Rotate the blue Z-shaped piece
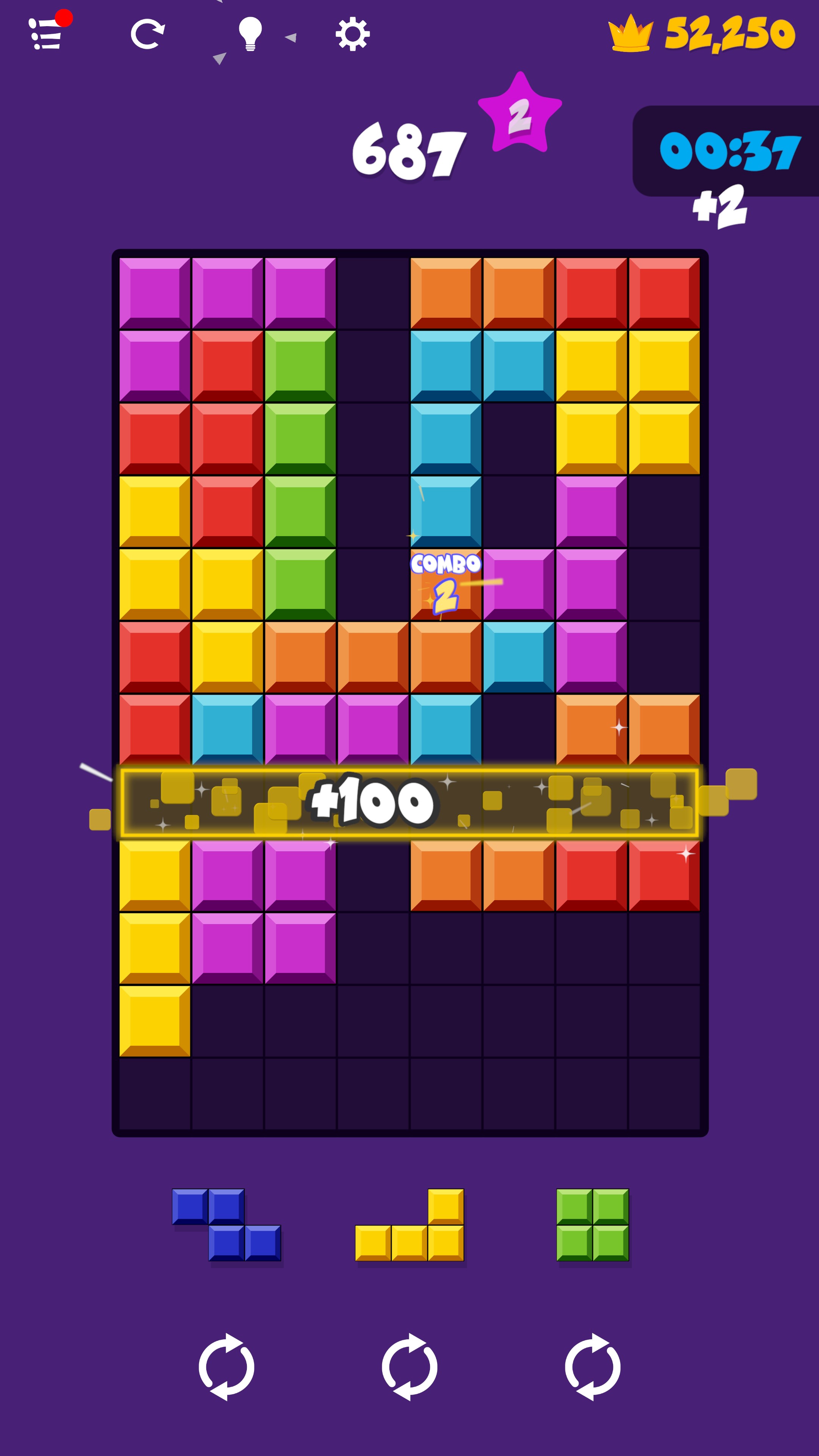The width and height of the screenshot is (819, 1456). tap(226, 1367)
